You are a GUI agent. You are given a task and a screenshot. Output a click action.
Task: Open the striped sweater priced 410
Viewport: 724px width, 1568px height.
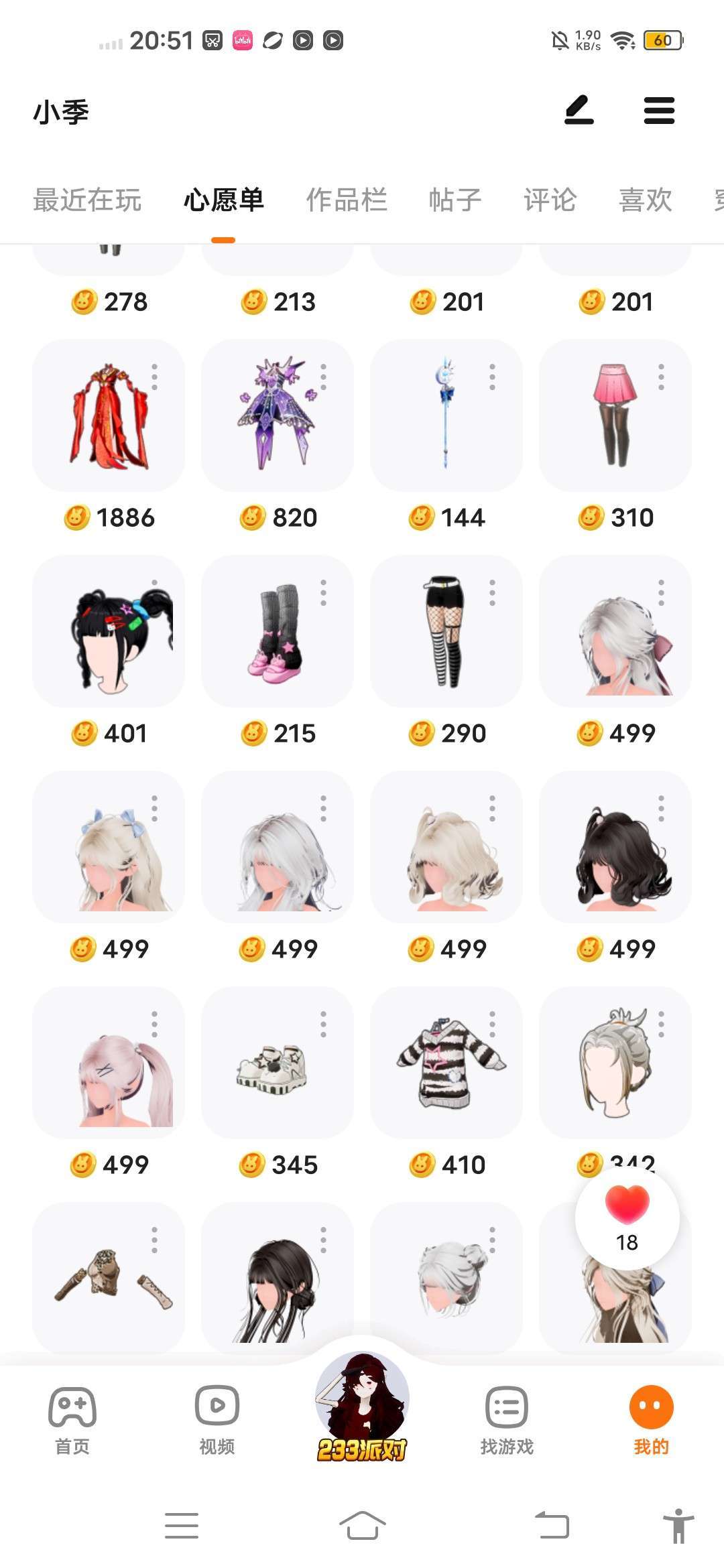coord(446,1063)
